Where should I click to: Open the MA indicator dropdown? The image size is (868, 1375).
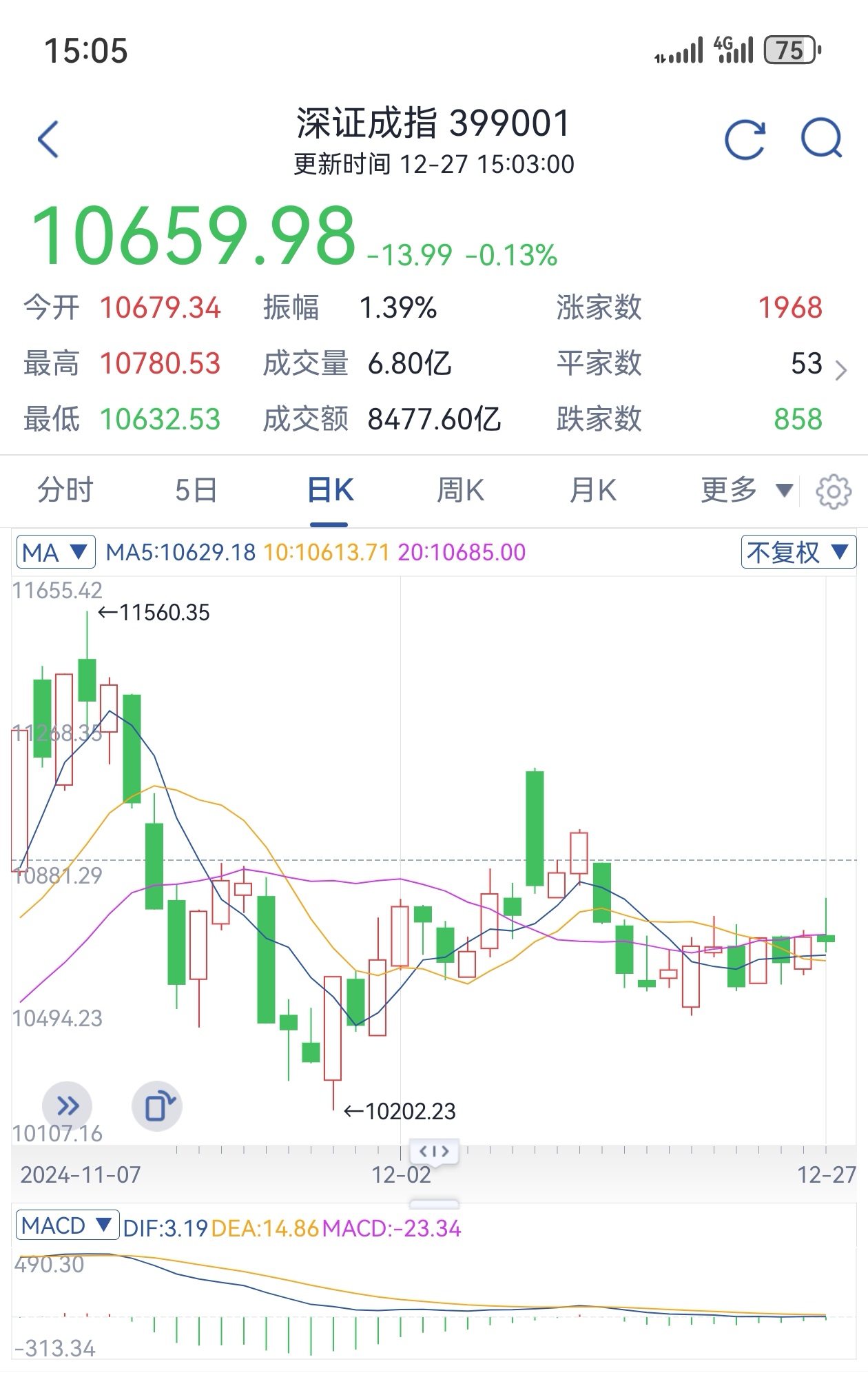[x=55, y=551]
